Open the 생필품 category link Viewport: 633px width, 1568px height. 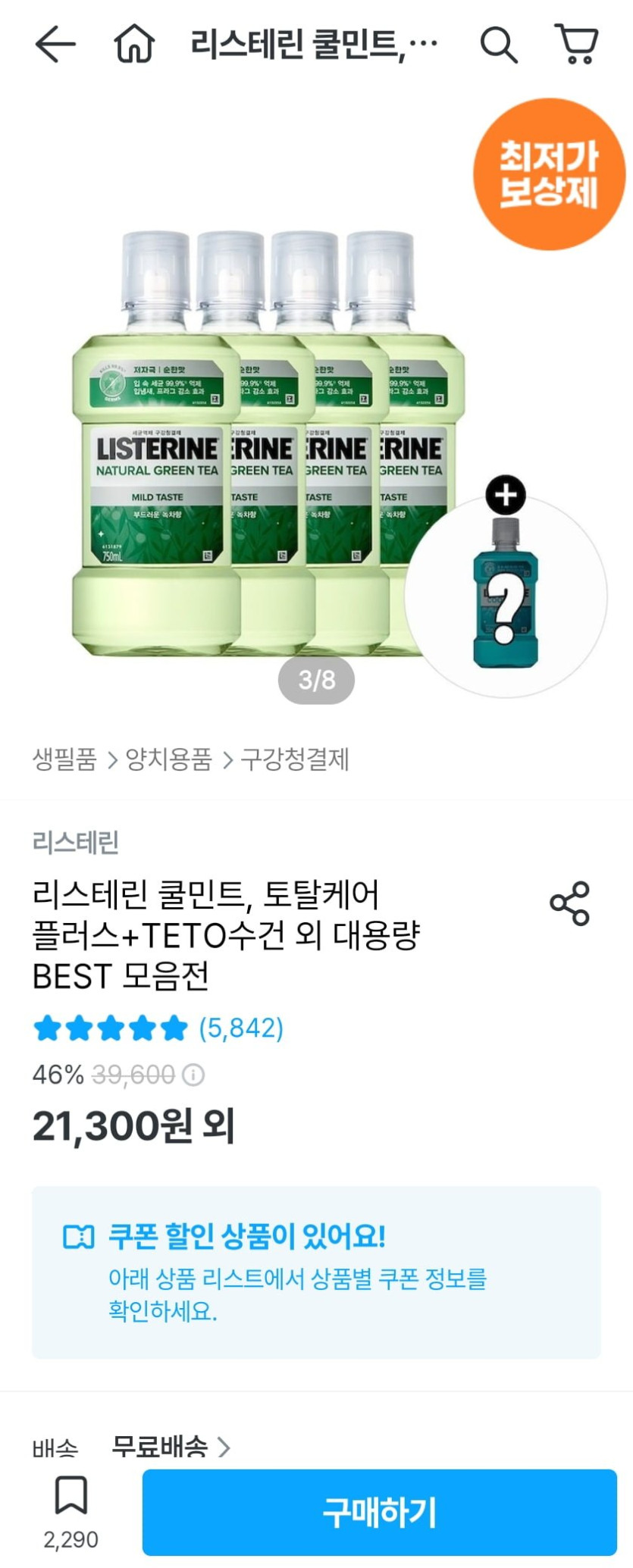64,759
